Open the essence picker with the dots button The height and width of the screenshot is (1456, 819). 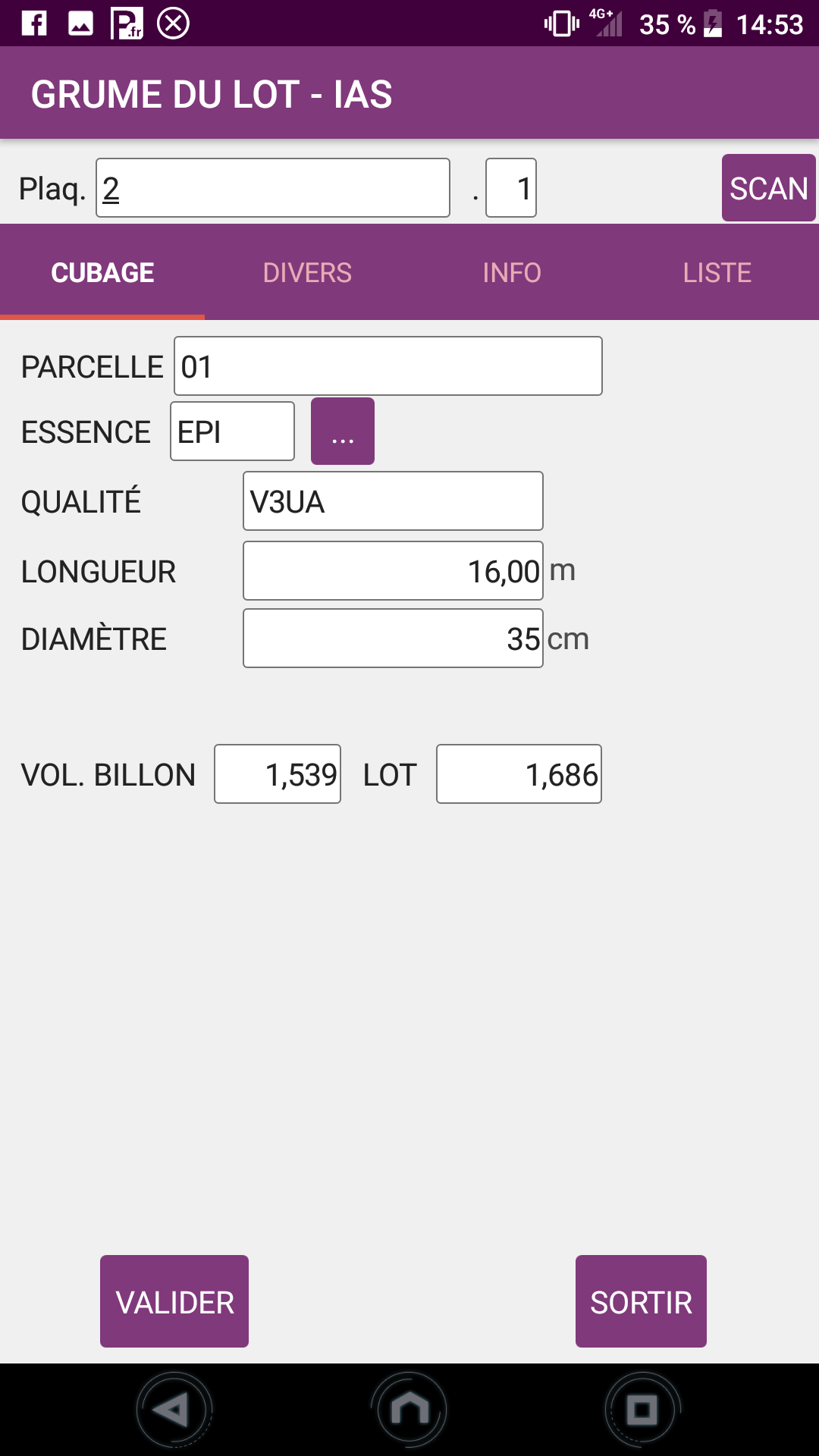click(343, 431)
